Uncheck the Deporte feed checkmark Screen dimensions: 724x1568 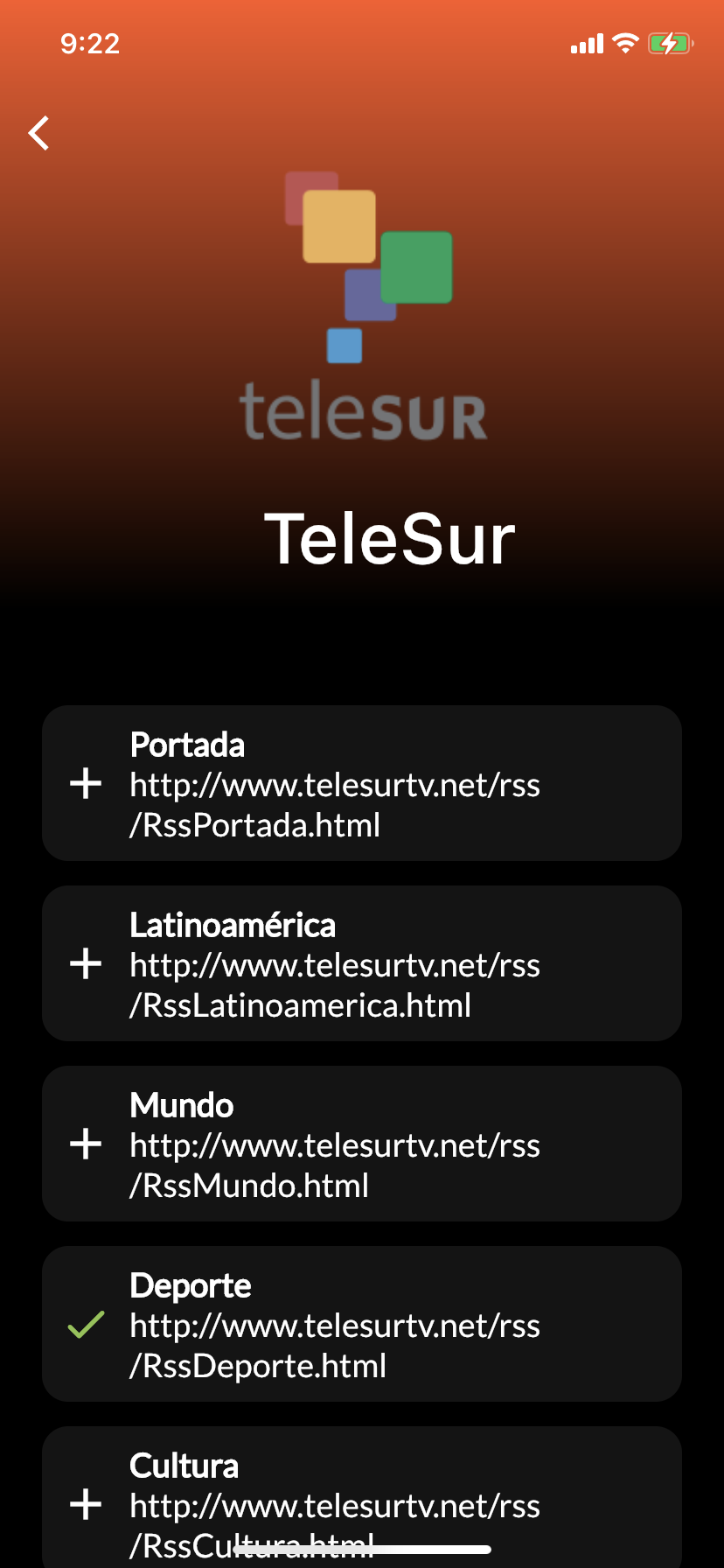pyautogui.click(x=86, y=1325)
